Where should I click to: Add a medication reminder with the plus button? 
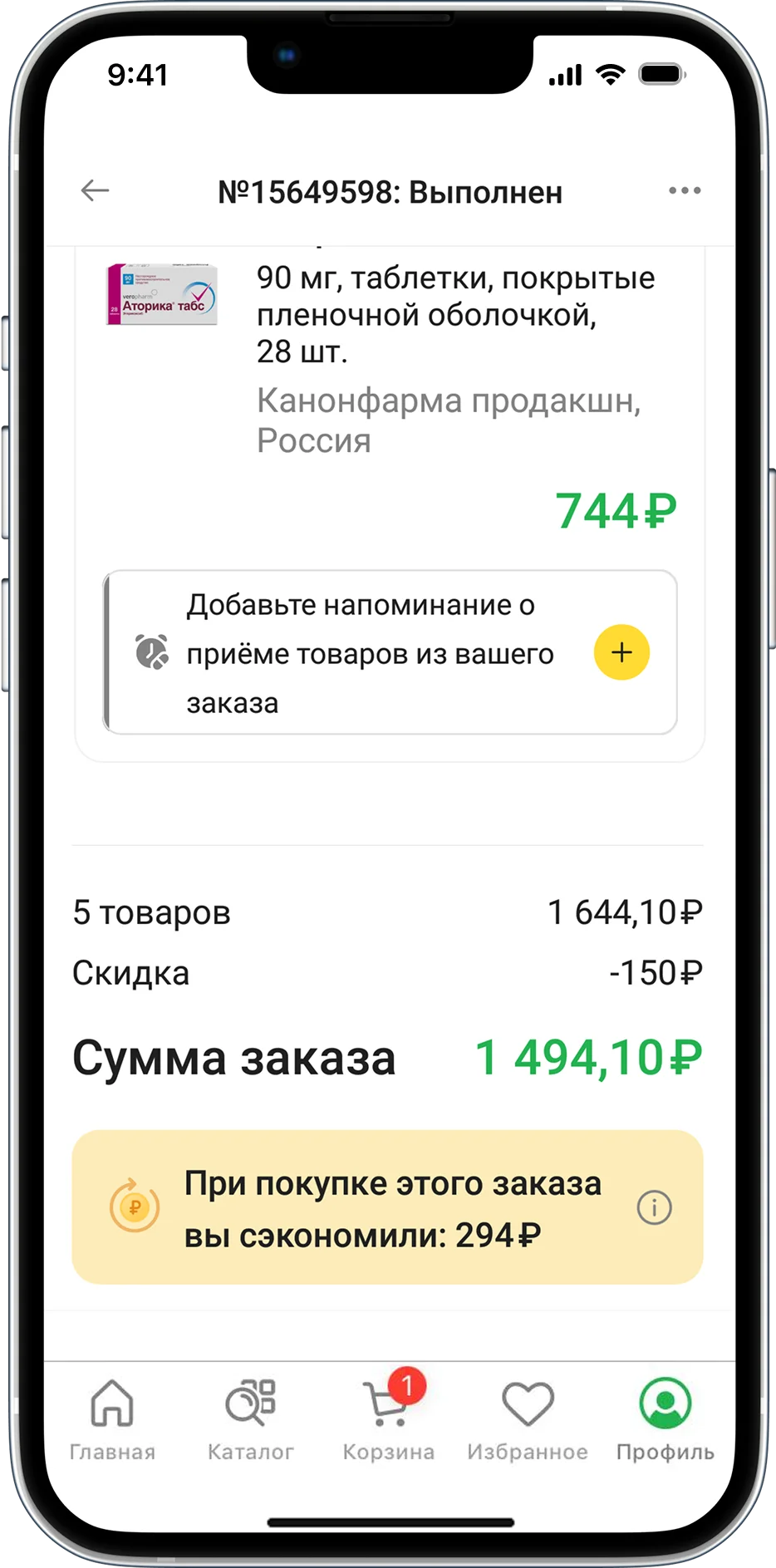pos(621,652)
